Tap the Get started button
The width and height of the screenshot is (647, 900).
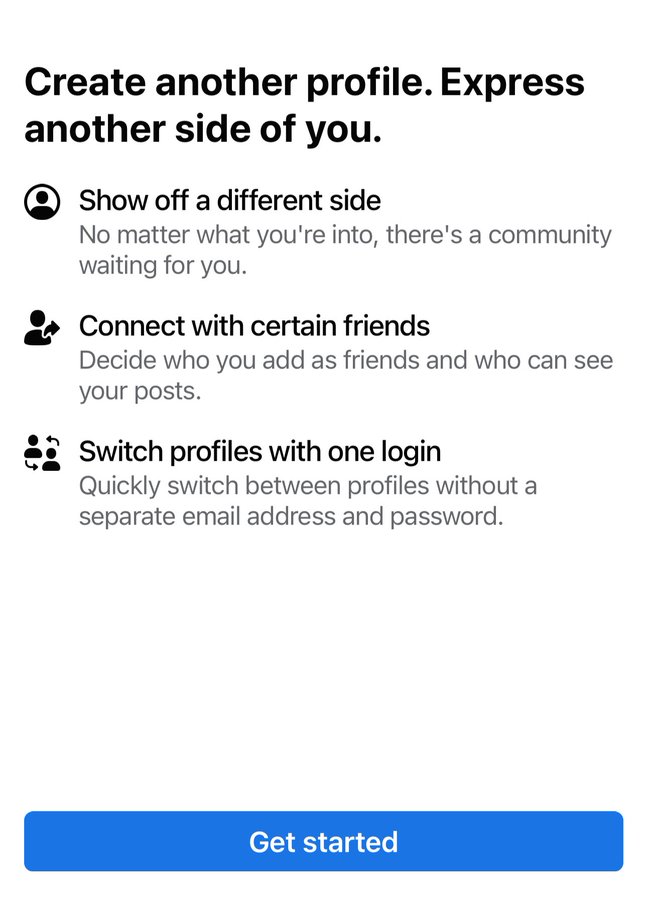coord(323,841)
